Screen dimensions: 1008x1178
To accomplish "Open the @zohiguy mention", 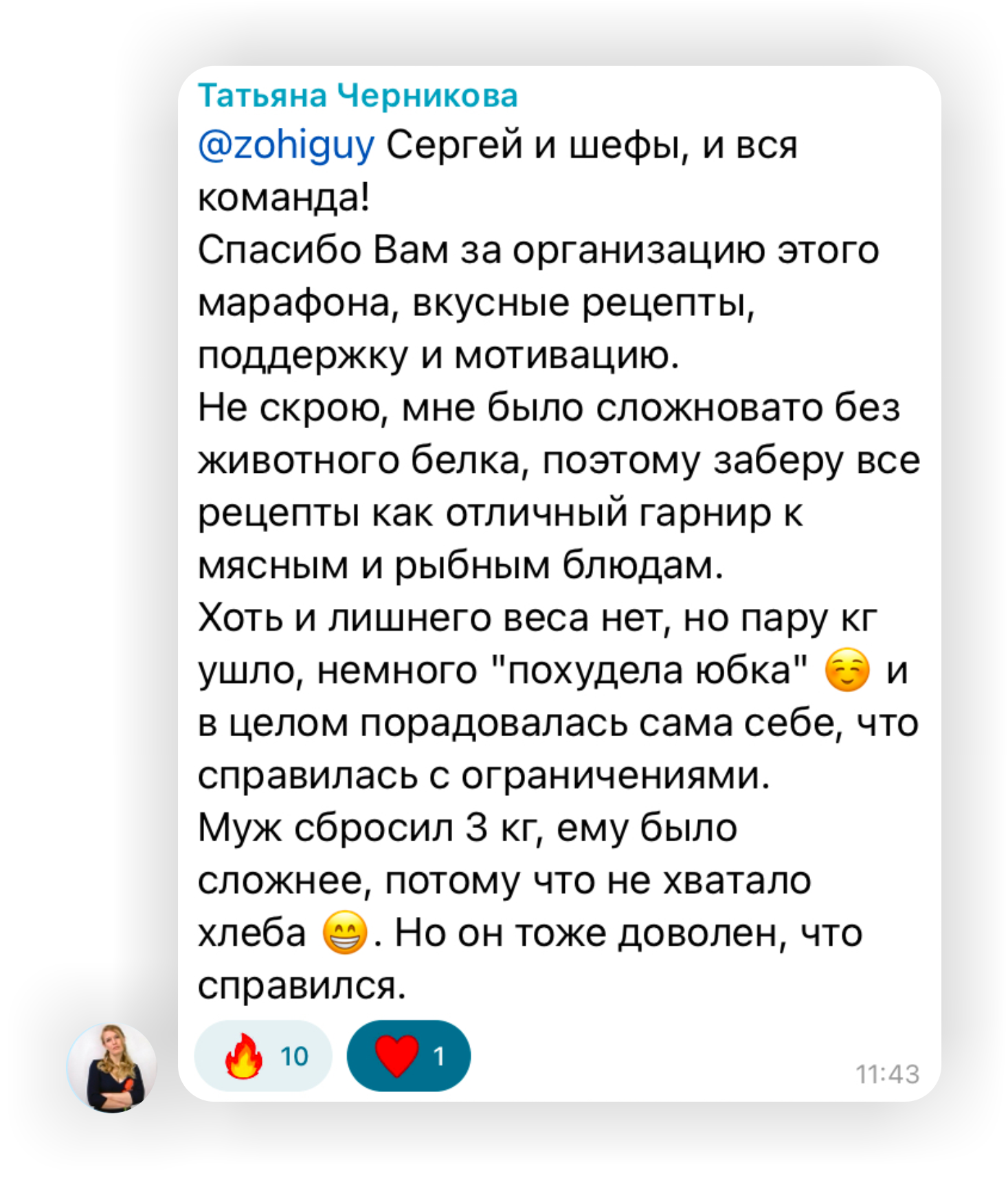I will [x=286, y=146].
